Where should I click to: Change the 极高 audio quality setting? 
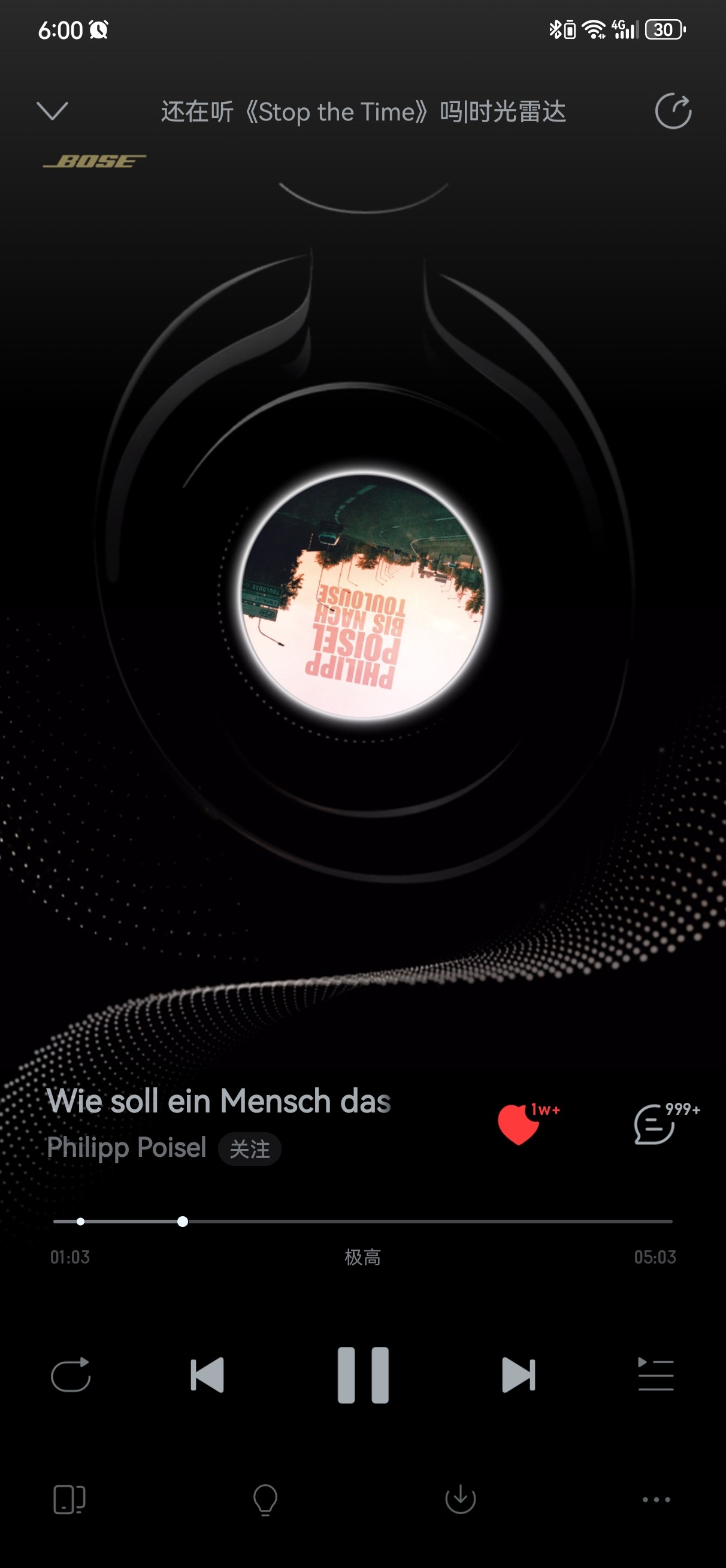pyautogui.click(x=362, y=1257)
